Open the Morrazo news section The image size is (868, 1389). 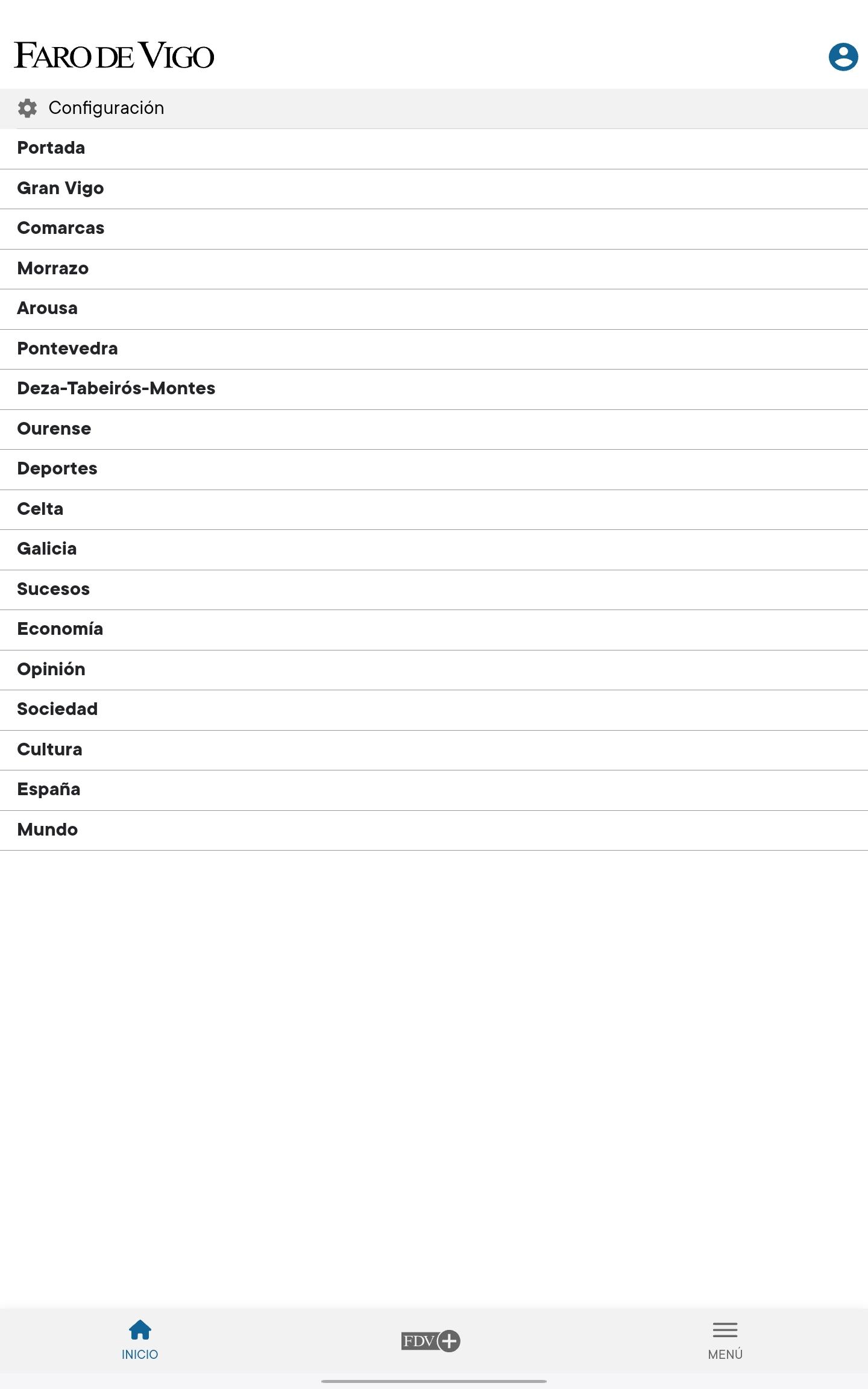(434, 269)
